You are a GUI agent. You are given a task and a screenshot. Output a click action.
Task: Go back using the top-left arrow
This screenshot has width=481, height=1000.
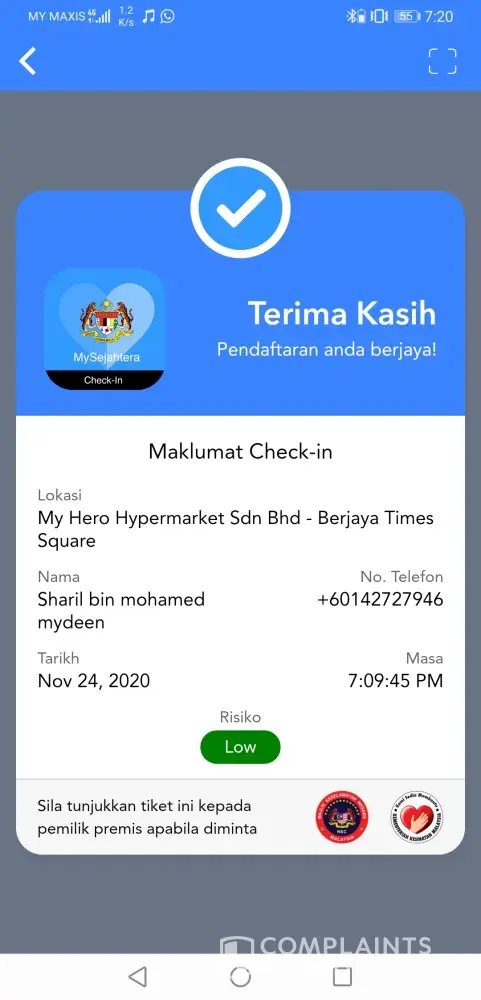click(27, 61)
